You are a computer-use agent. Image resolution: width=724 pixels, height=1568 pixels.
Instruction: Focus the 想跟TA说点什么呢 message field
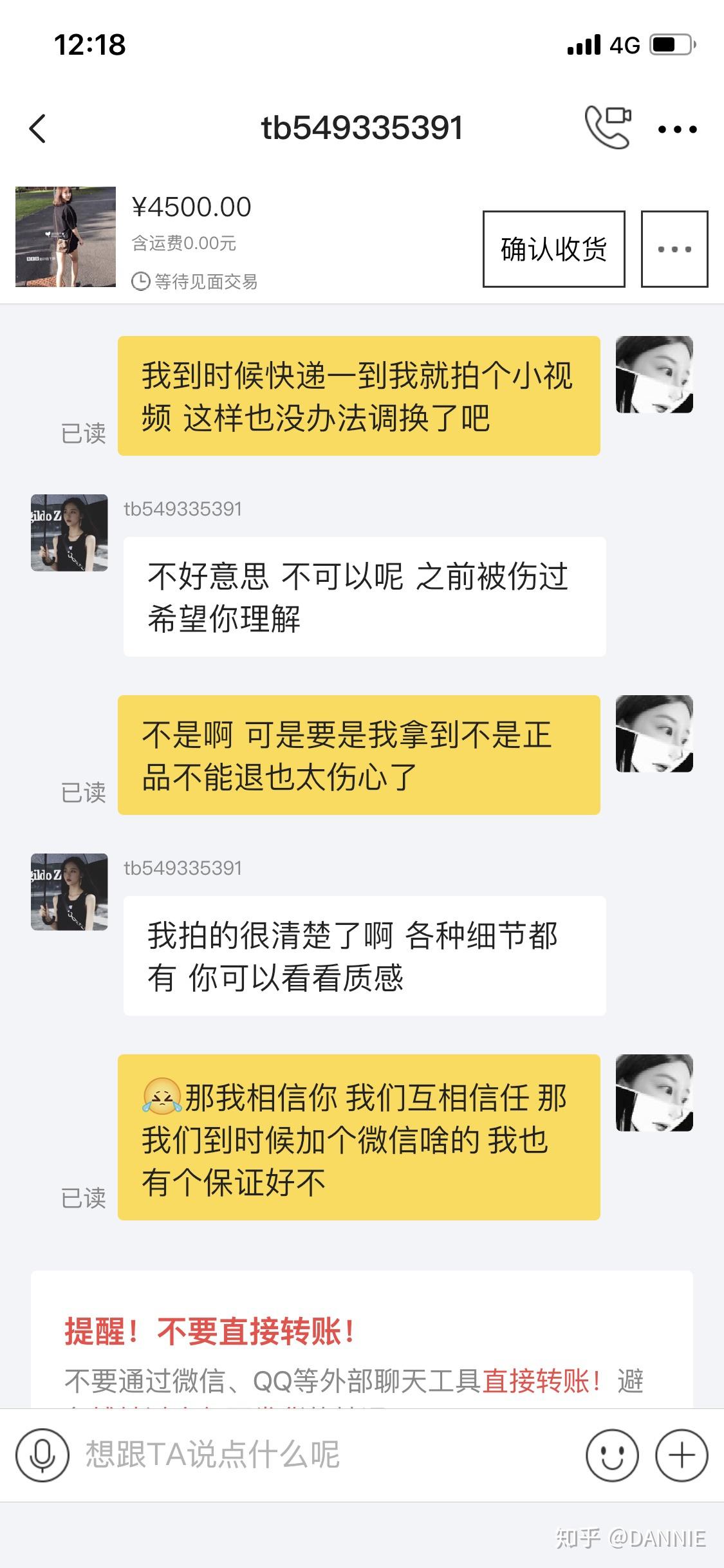pyautogui.click(x=322, y=1455)
